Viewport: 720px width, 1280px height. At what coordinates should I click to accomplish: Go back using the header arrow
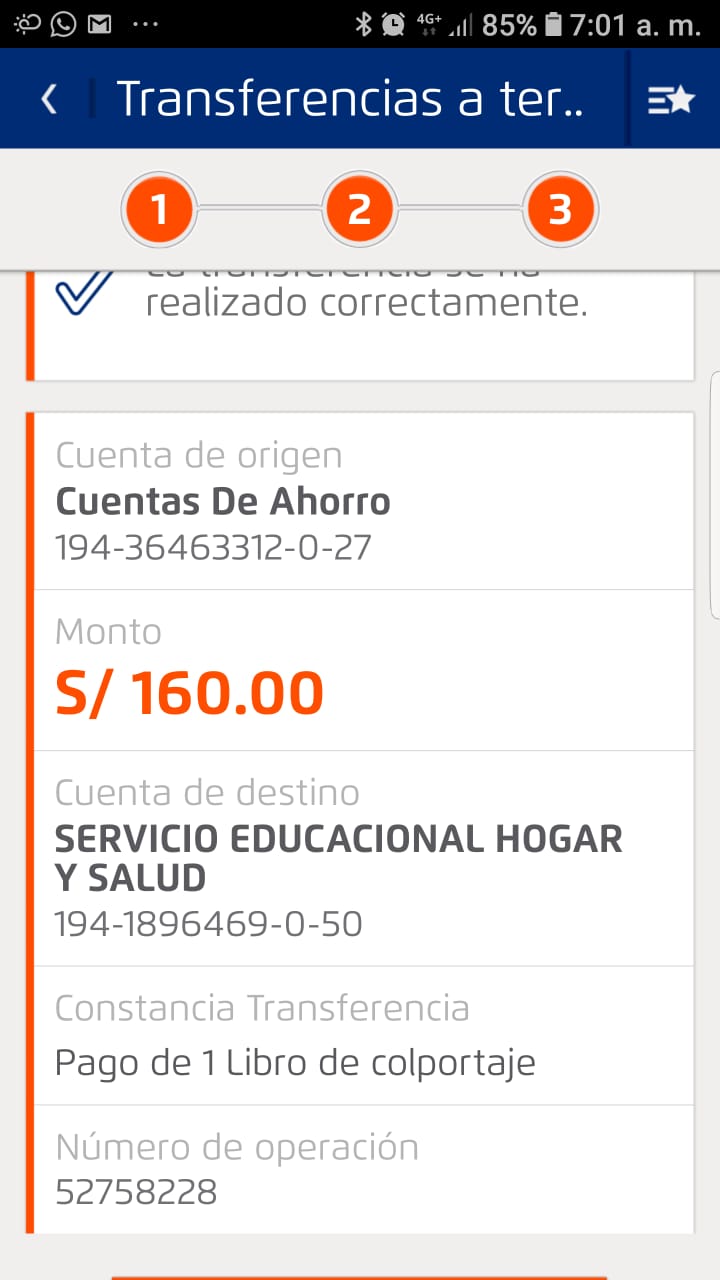coord(49,99)
